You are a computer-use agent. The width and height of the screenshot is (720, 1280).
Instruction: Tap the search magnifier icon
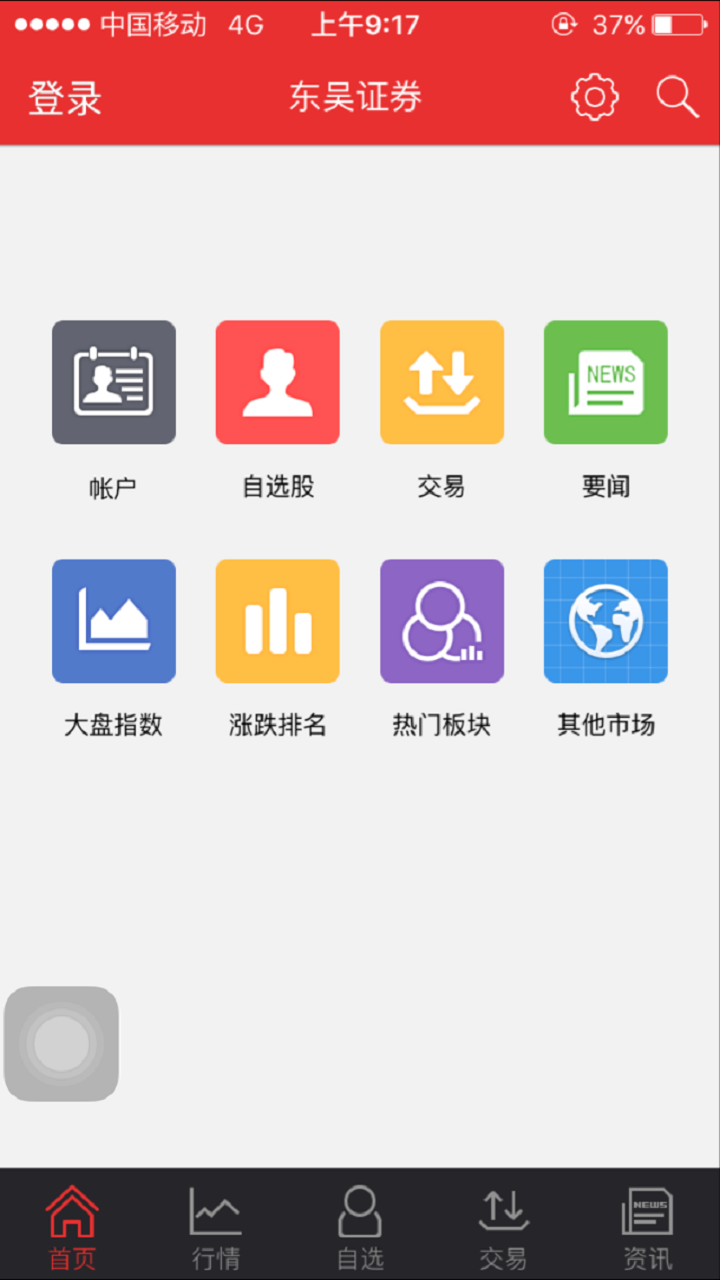(677, 97)
